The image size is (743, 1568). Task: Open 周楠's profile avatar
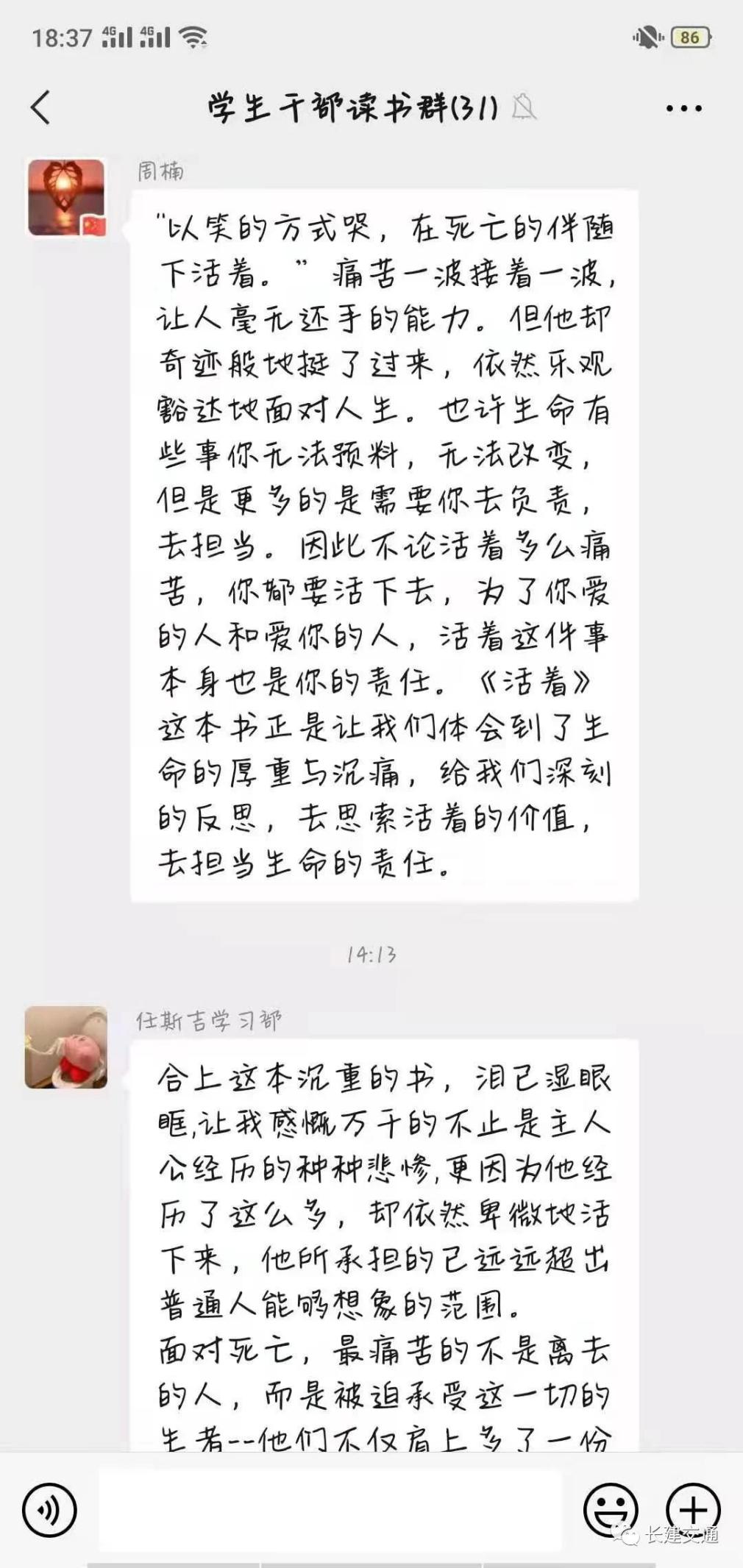click(66, 197)
